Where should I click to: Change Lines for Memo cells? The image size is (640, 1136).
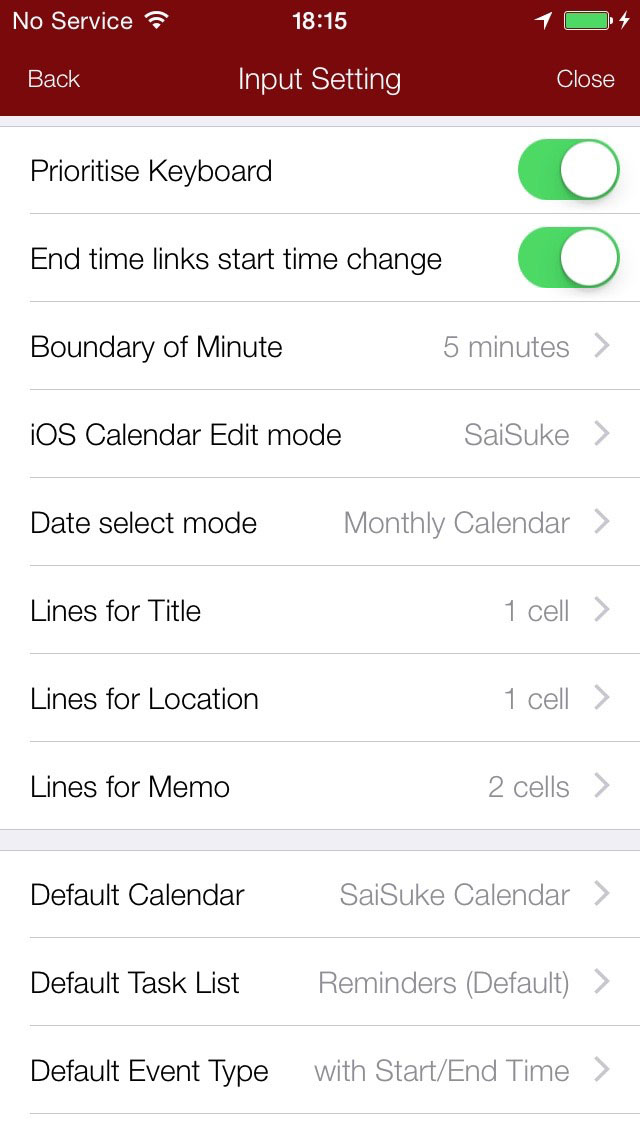pos(320,787)
